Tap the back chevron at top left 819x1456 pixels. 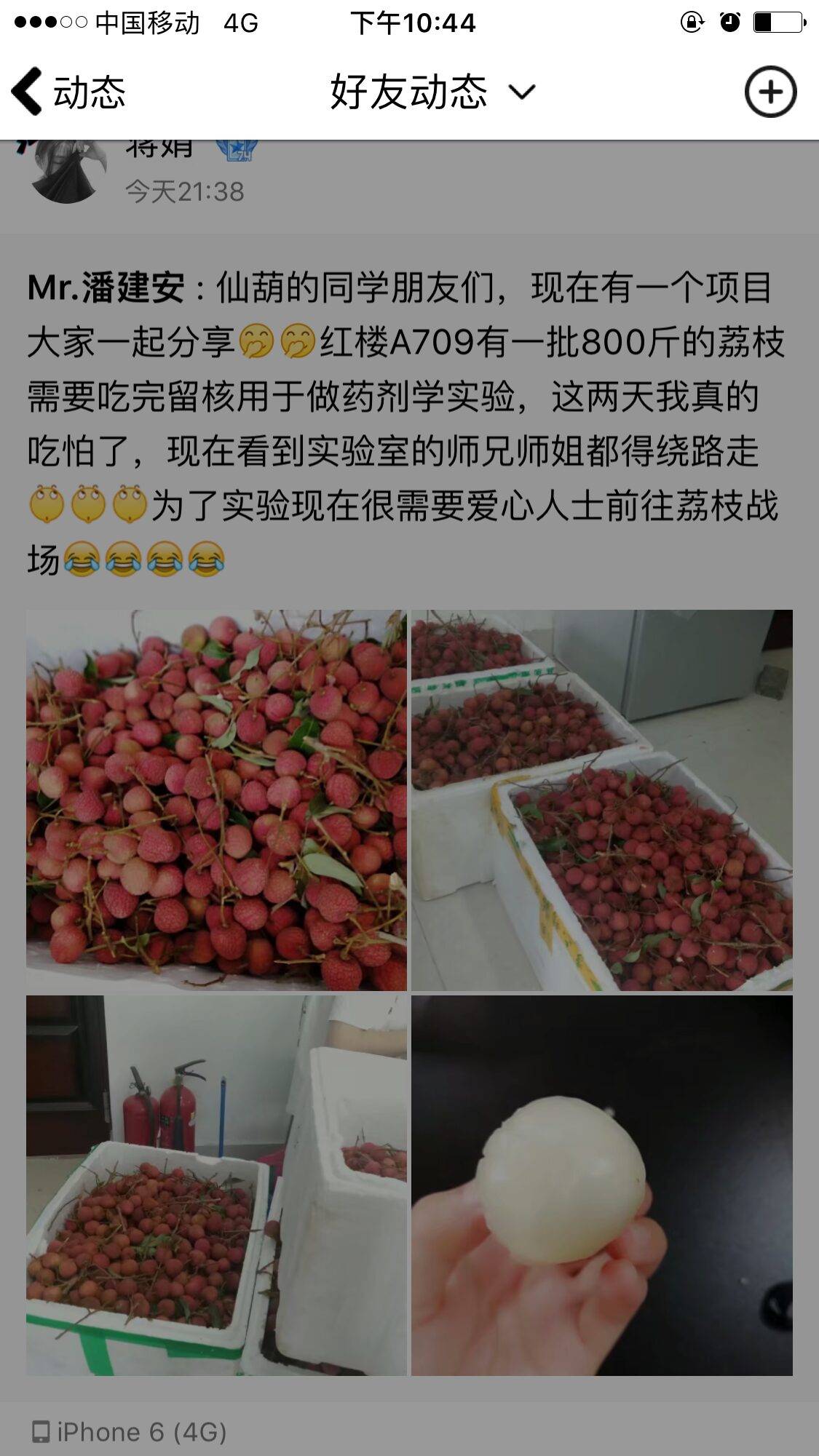point(27,90)
